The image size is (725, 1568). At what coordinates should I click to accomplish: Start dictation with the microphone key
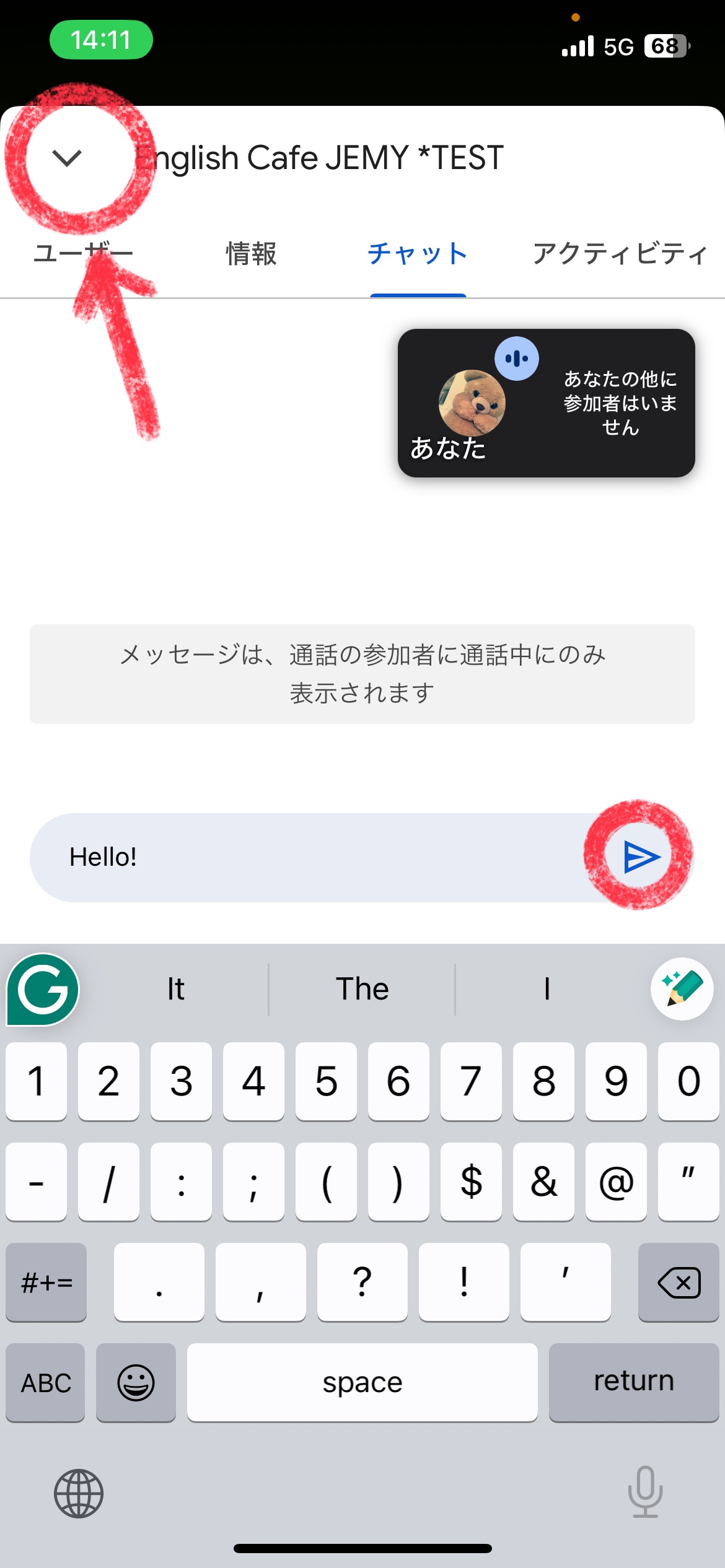click(x=645, y=1492)
